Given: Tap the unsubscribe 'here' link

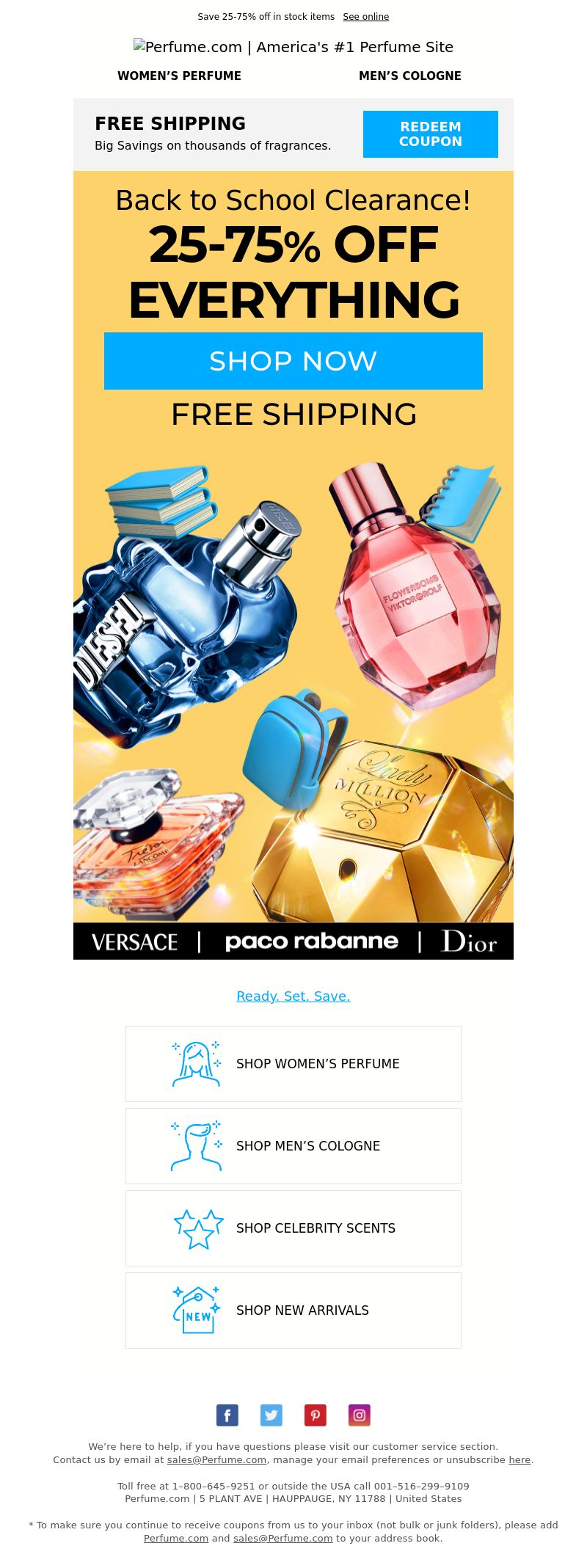Looking at the screenshot, I should click(519, 1459).
